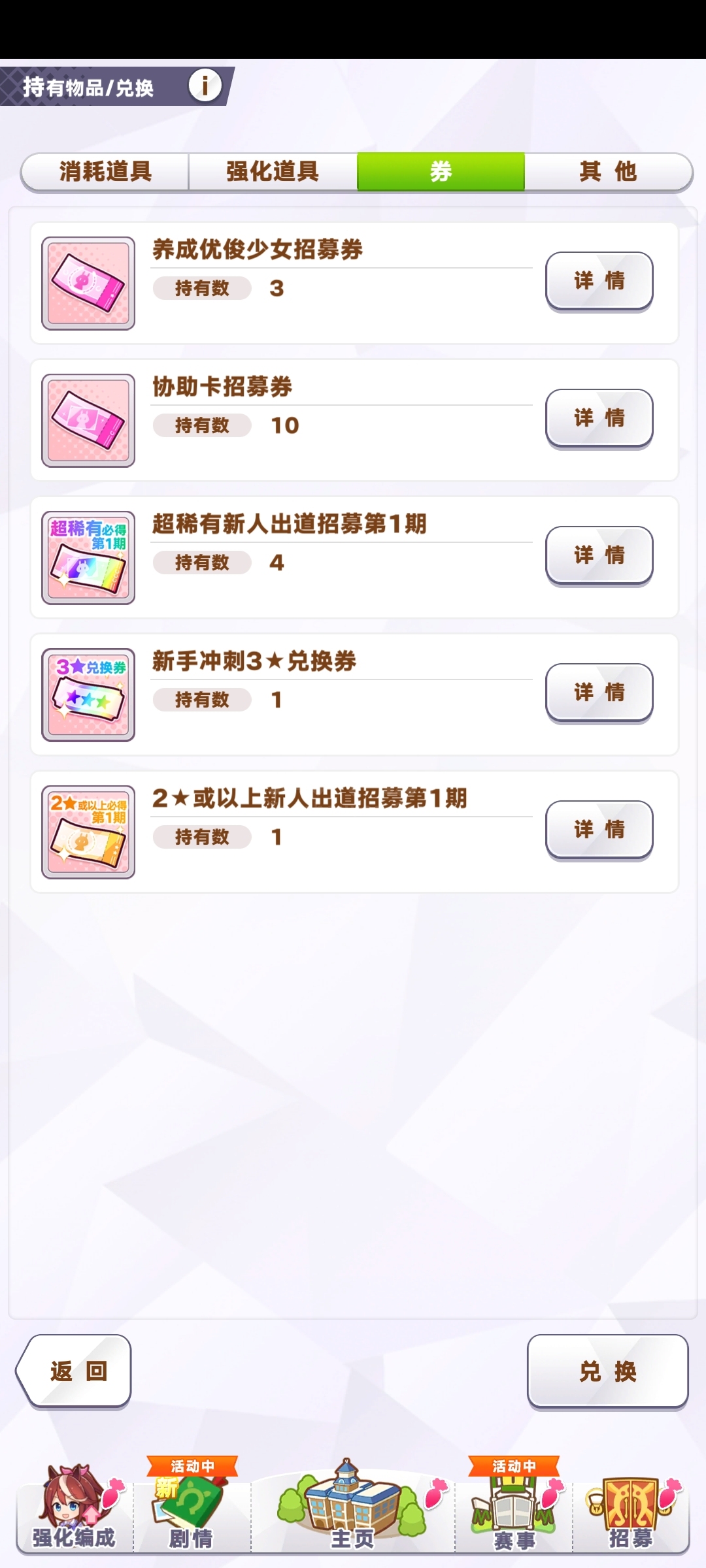This screenshot has height=1568, width=706.
Task: View 详情 for 协助卡招募券
Action: (x=599, y=418)
